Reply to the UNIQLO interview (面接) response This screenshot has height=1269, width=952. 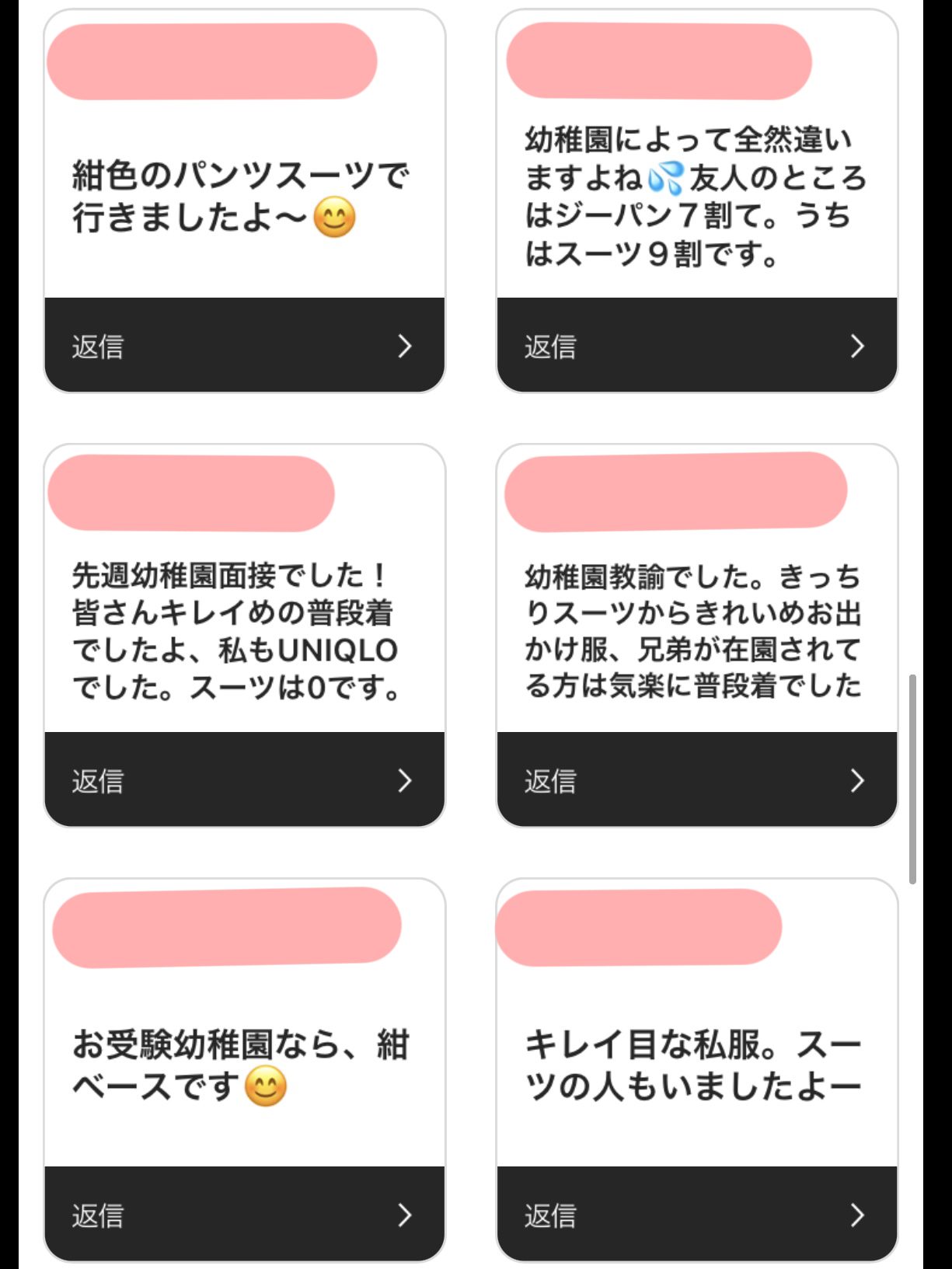click(244, 779)
